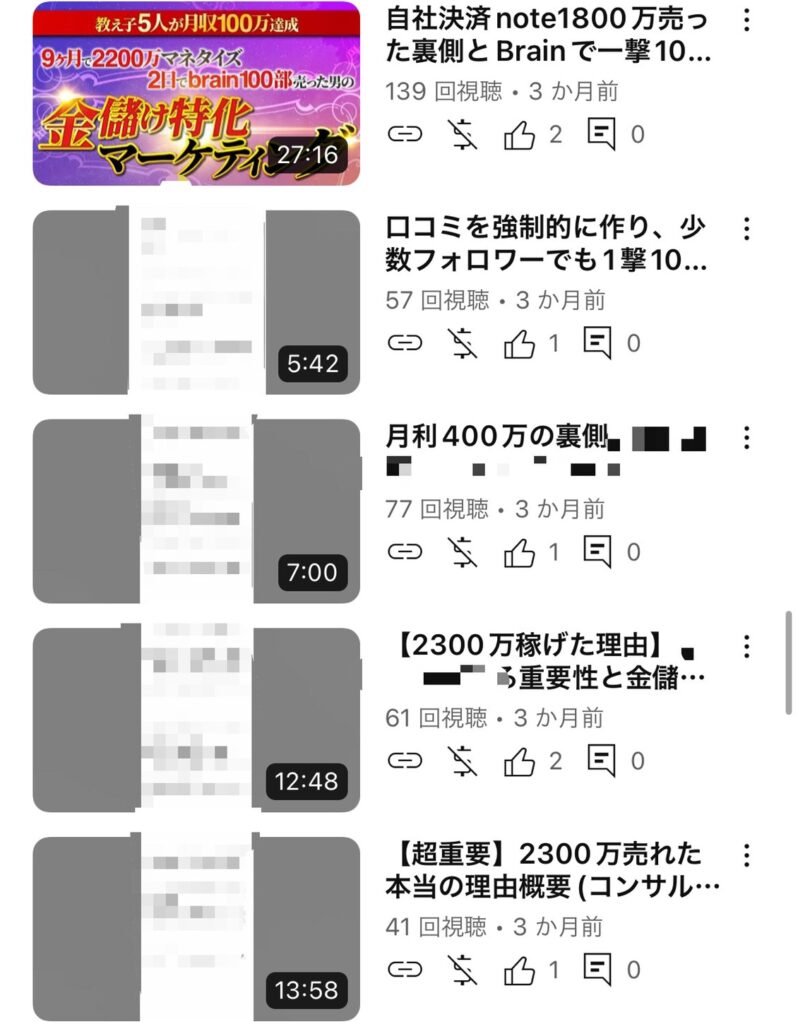Viewport: 798px width, 1024px height.
Task: Tap the link icon under the 139 回視聴 video
Action: 404,135
